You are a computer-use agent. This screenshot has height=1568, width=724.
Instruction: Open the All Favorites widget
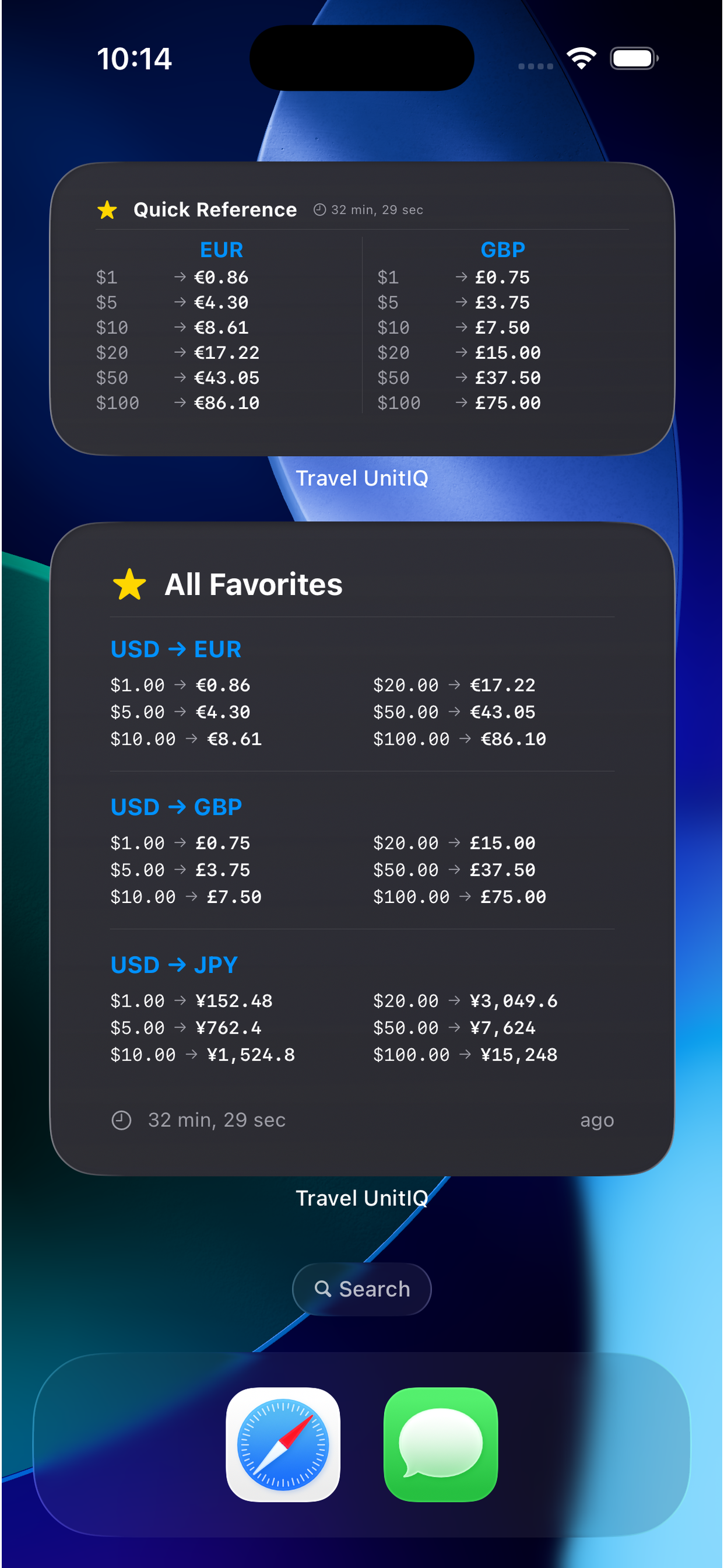361,849
